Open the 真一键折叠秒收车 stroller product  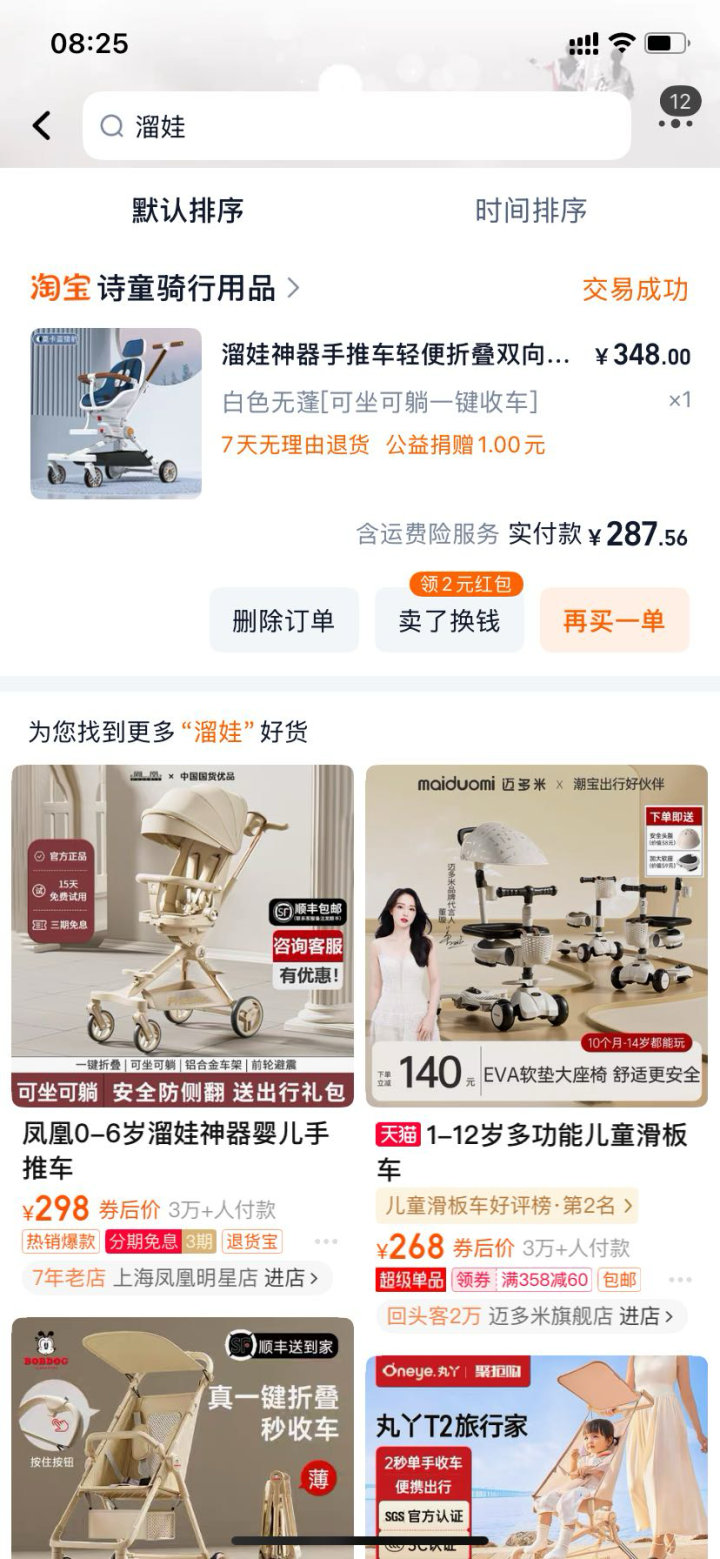182,1436
